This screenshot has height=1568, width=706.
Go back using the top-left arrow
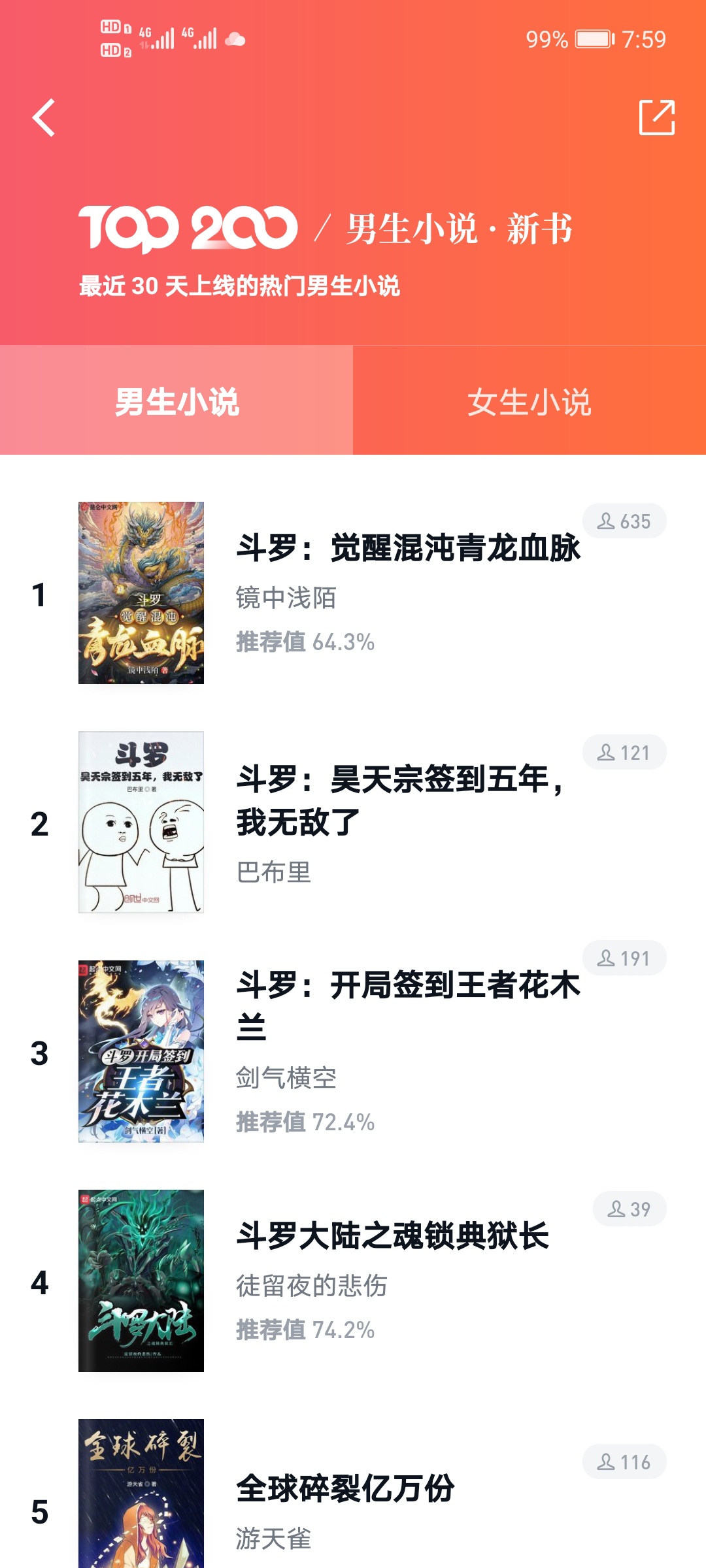pyautogui.click(x=44, y=118)
